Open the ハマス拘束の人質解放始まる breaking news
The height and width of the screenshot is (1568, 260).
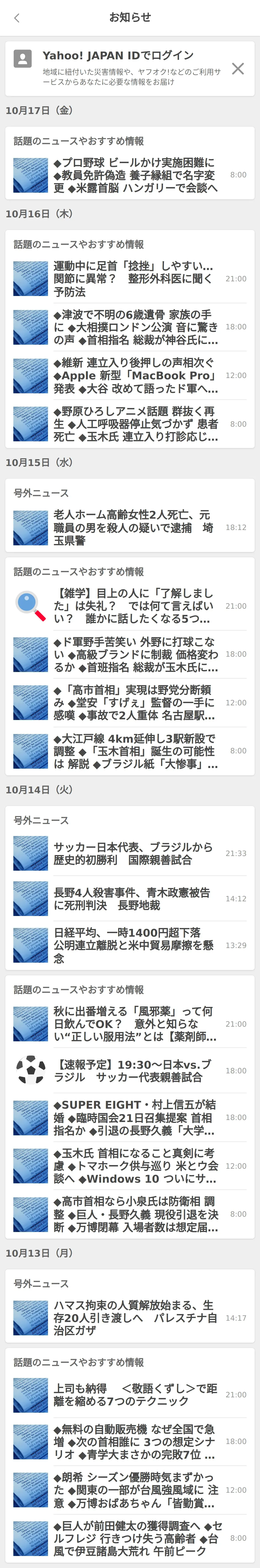pyautogui.click(x=130, y=1318)
